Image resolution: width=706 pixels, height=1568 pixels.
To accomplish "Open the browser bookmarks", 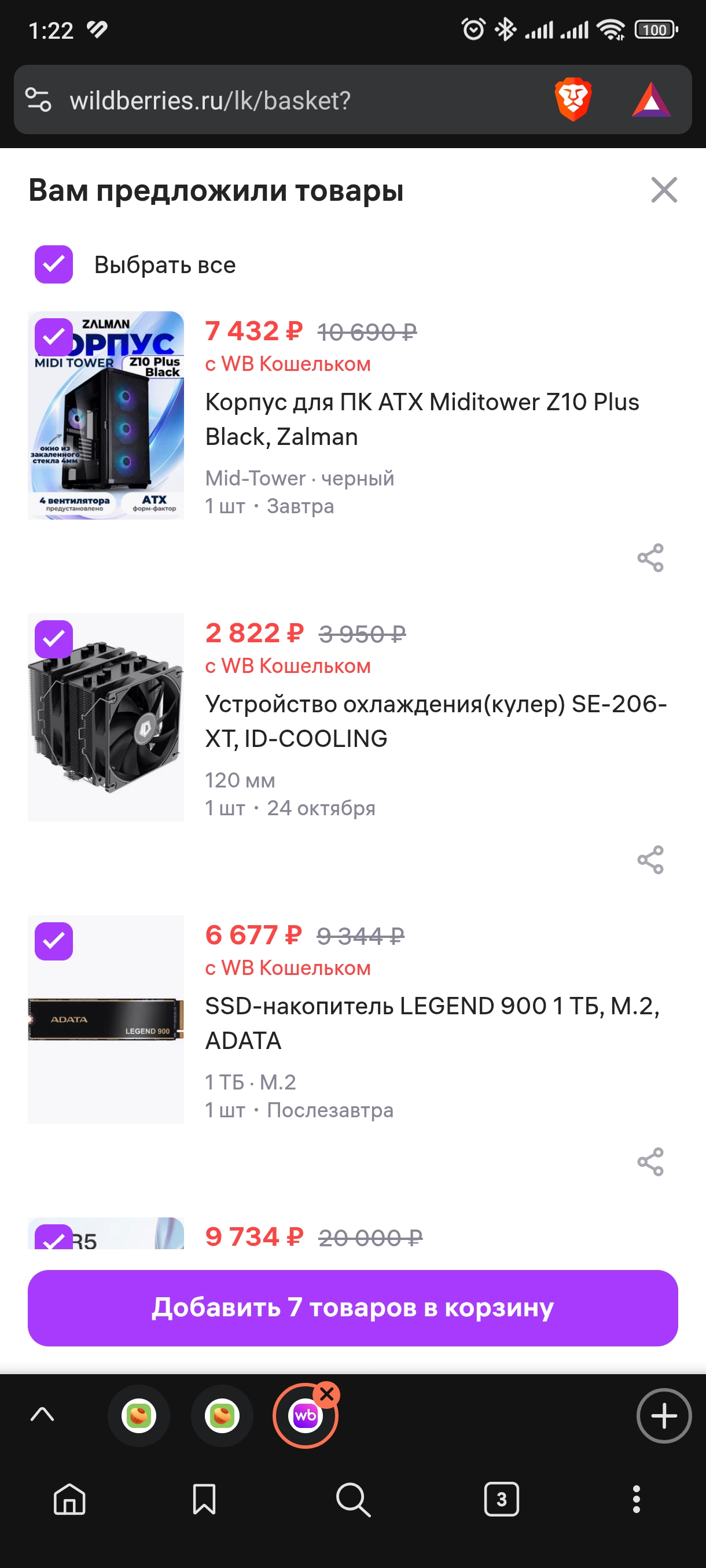I will [x=204, y=1499].
